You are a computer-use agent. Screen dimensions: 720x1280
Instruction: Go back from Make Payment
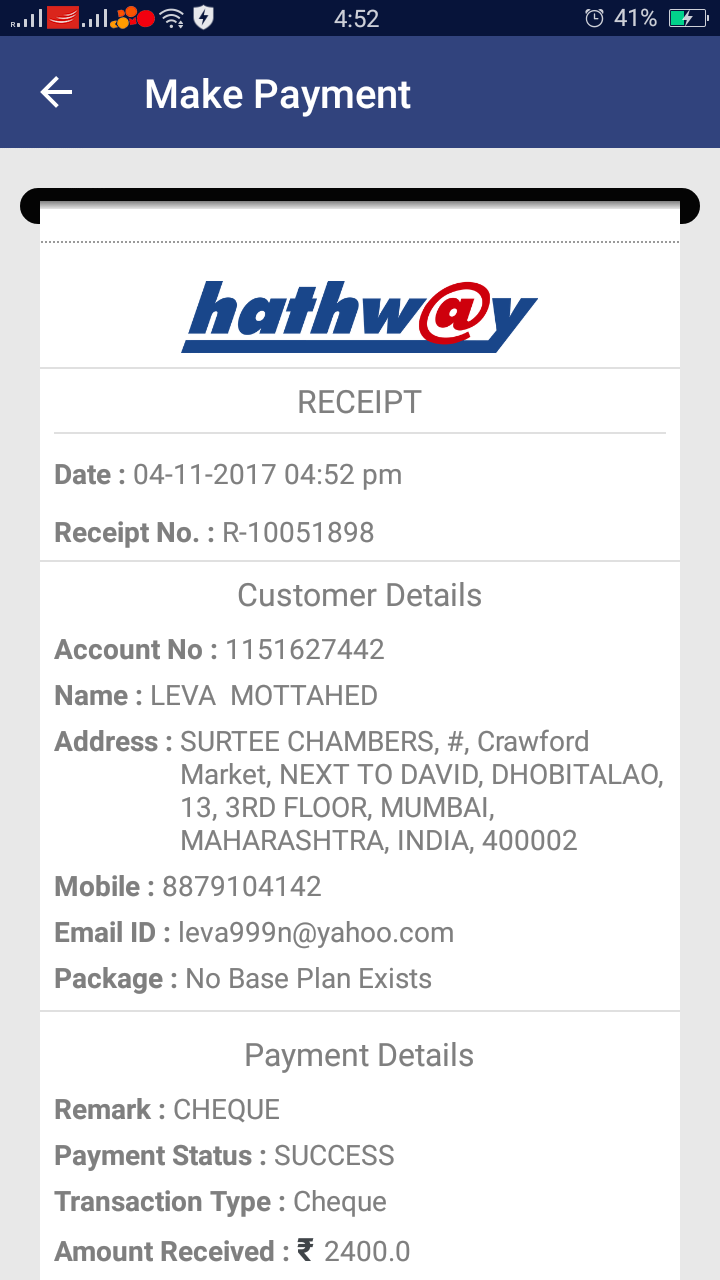point(56,93)
